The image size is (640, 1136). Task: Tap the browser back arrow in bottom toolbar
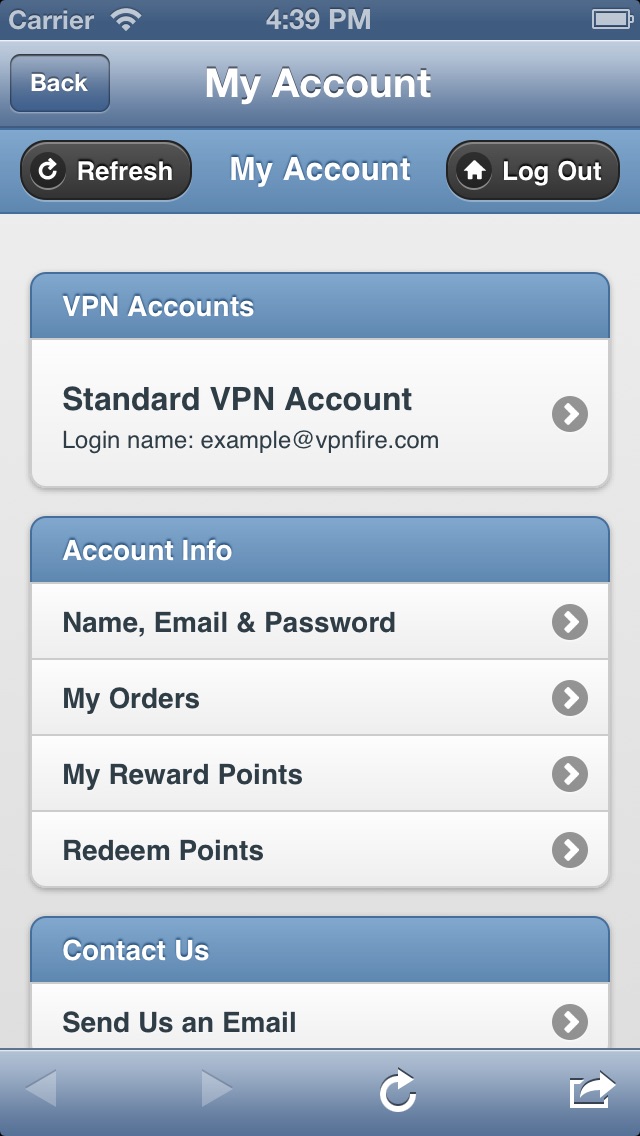point(41,1088)
